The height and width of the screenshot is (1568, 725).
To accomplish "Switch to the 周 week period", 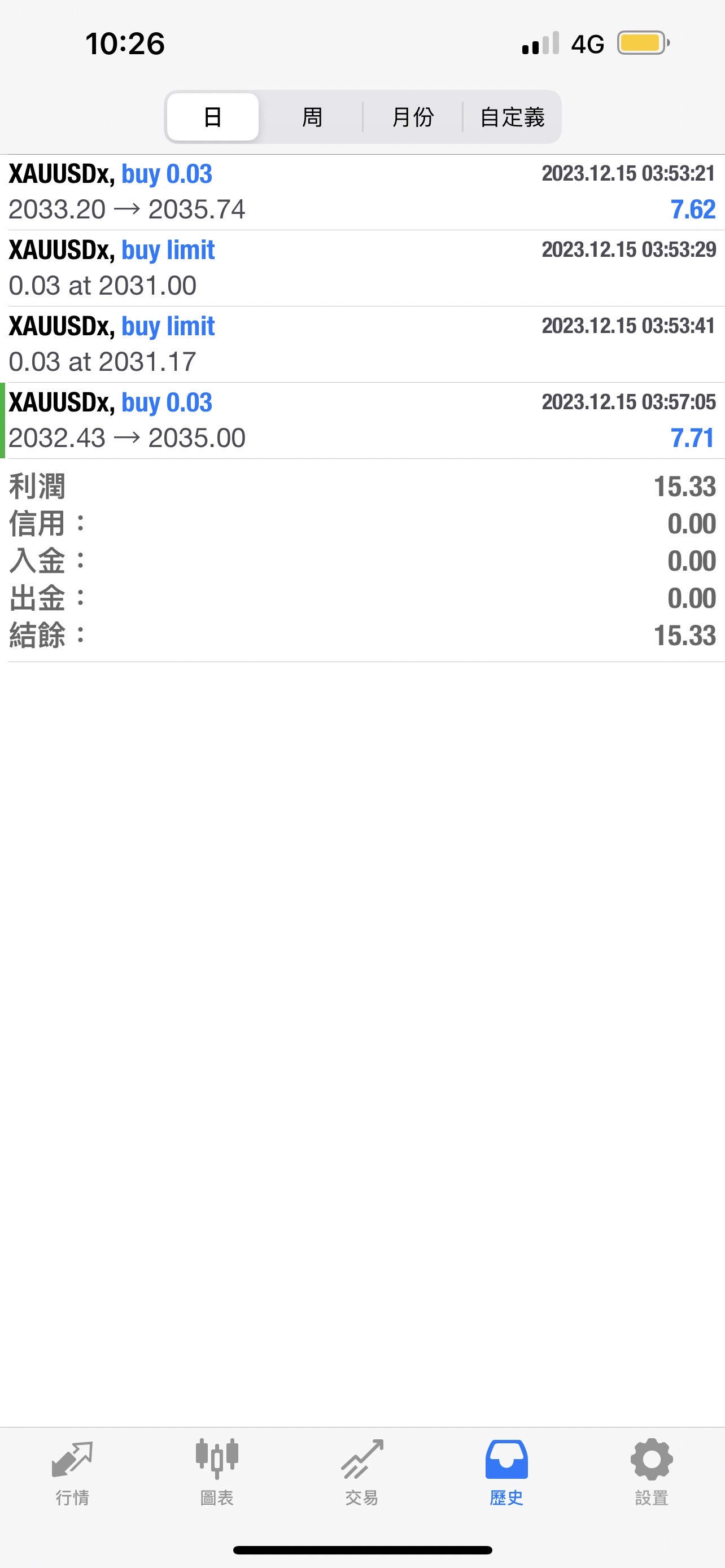I will (x=312, y=117).
